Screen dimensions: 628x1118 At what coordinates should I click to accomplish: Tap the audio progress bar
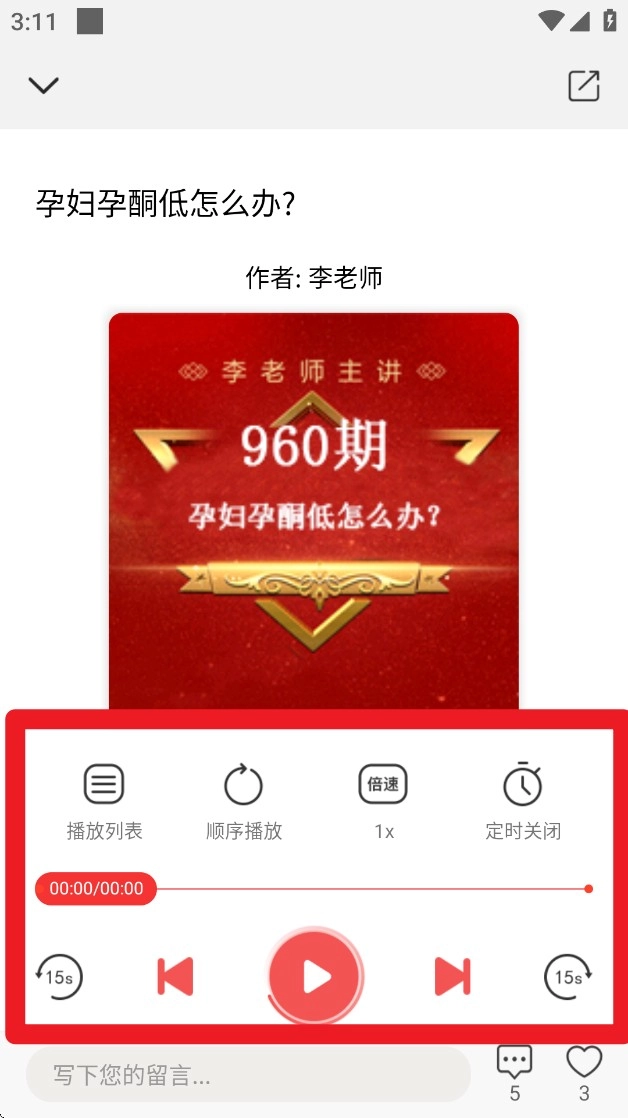(370, 888)
